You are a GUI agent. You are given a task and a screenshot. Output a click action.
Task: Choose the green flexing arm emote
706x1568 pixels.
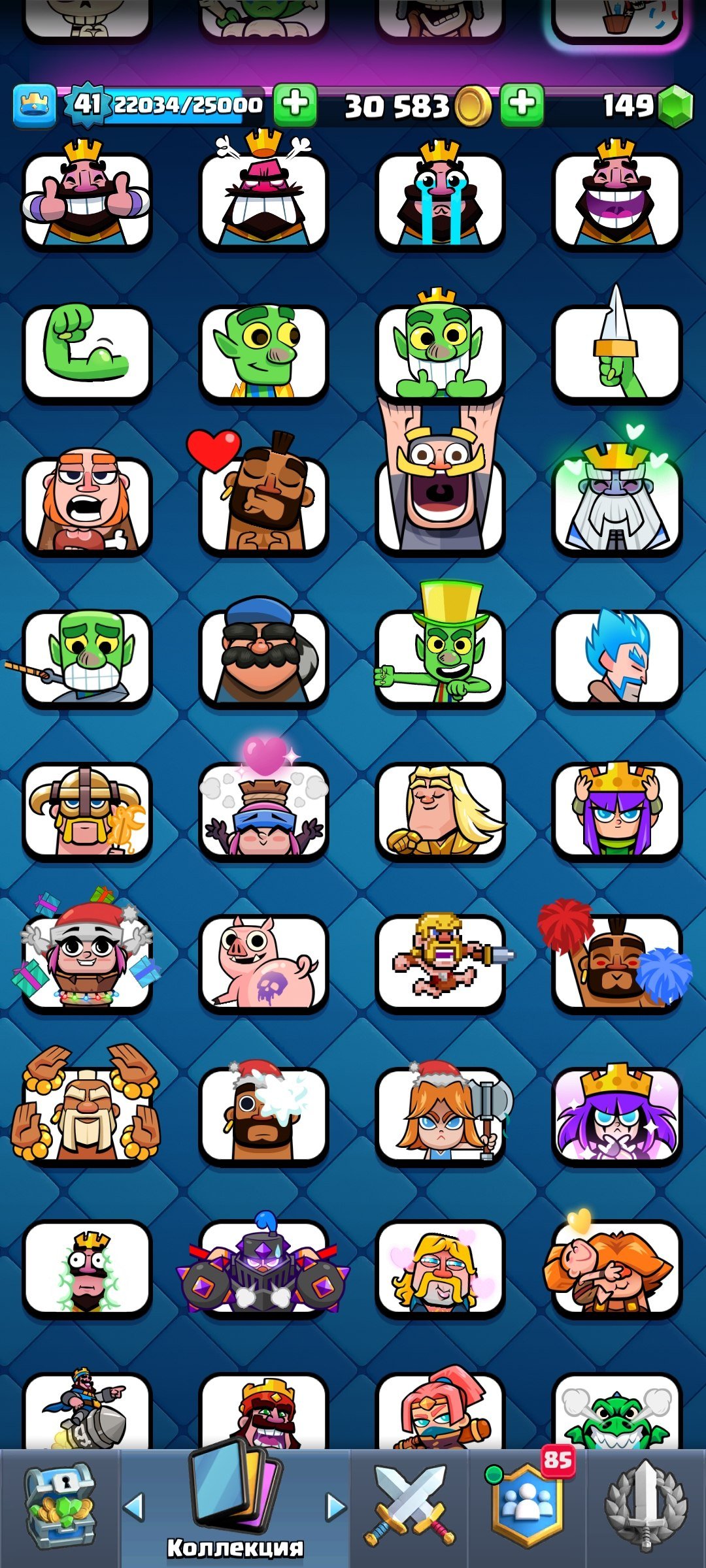coord(87,351)
